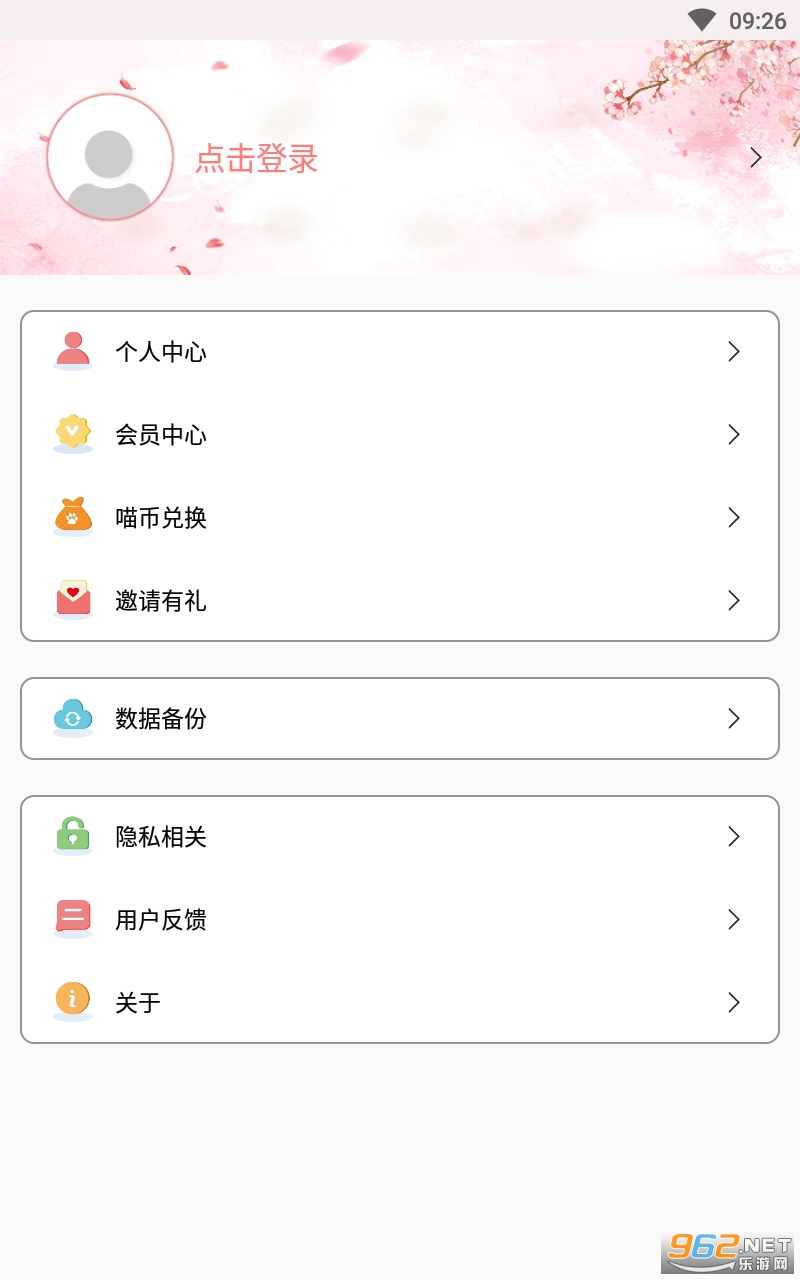The height and width of the screenshot is (1280, 800).
Task: Open 数据备份 data backup
Action: tap(400, 719)
